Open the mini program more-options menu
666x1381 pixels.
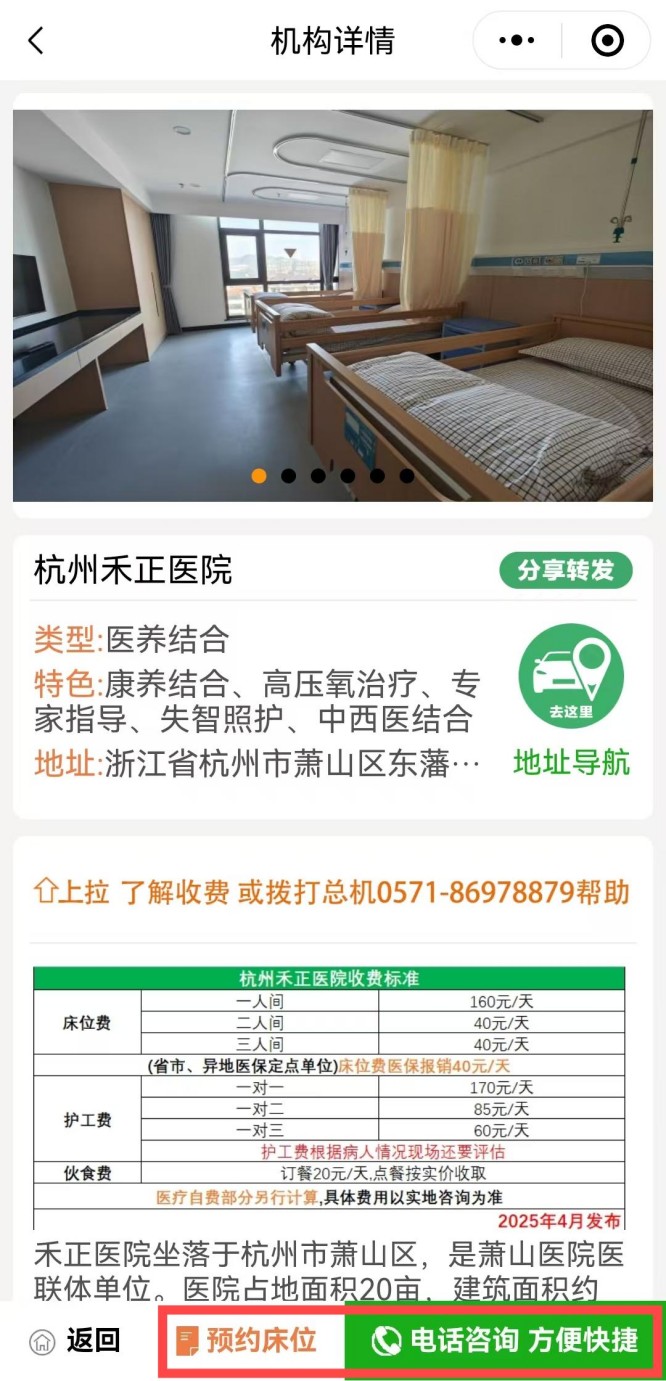516,41
